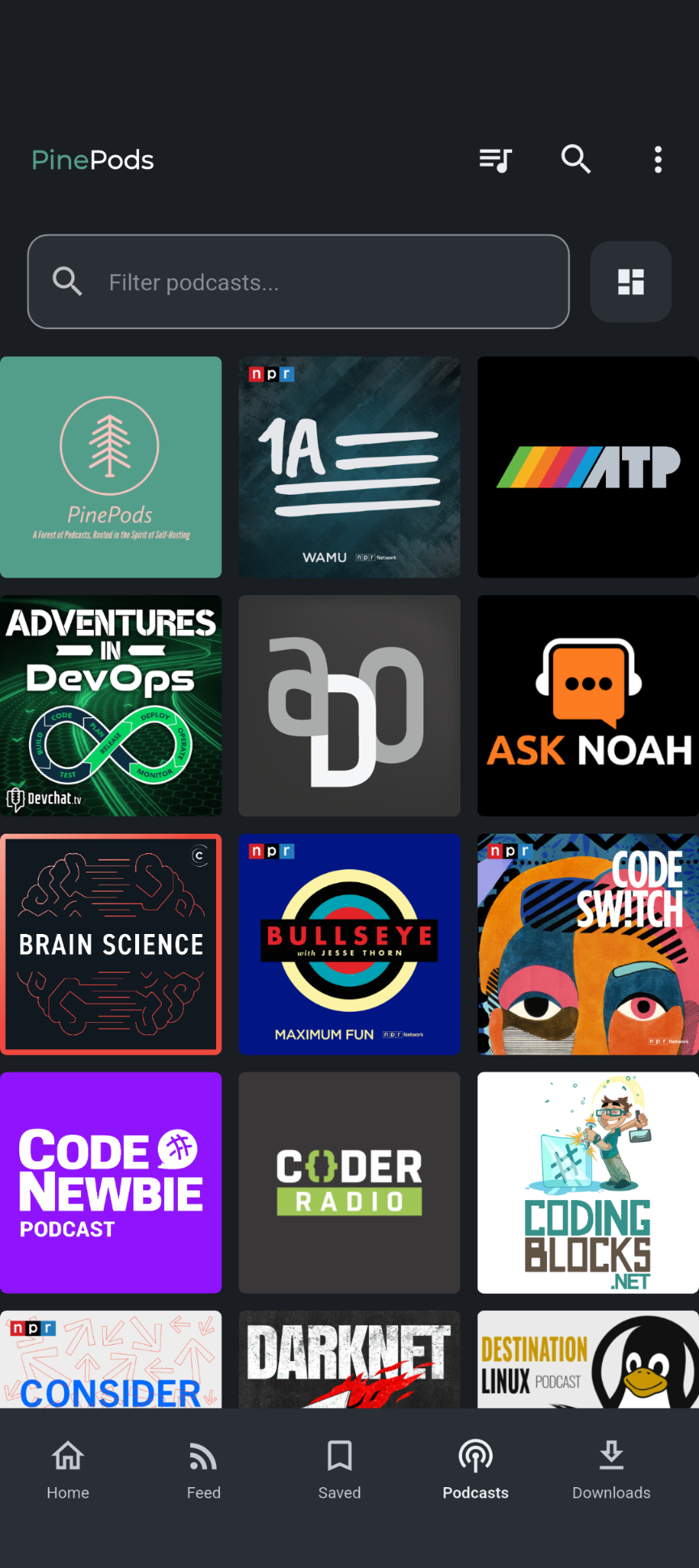Open the Bullseye podcast tile
Image resolution: width=699 pixels, height=1568 pixels.
[349, 945]
